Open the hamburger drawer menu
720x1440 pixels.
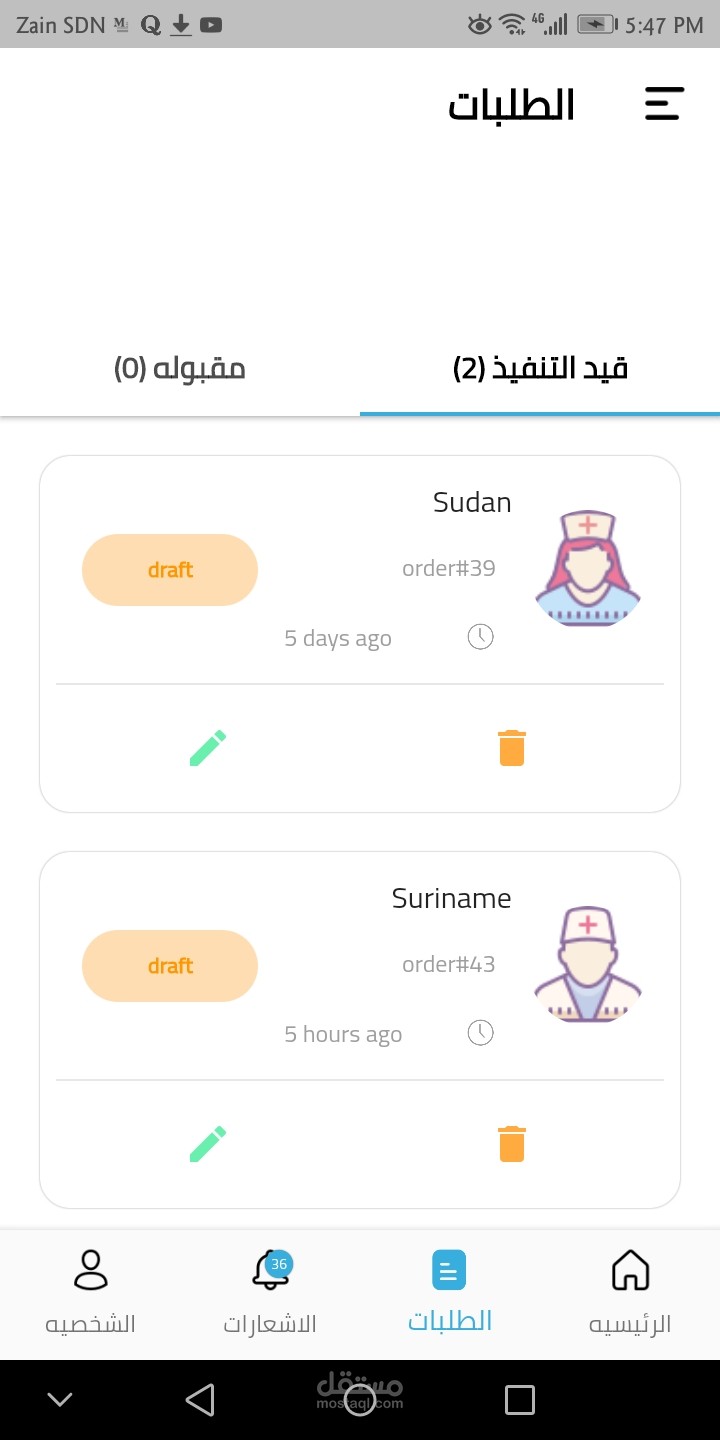(x=664, y=104)
